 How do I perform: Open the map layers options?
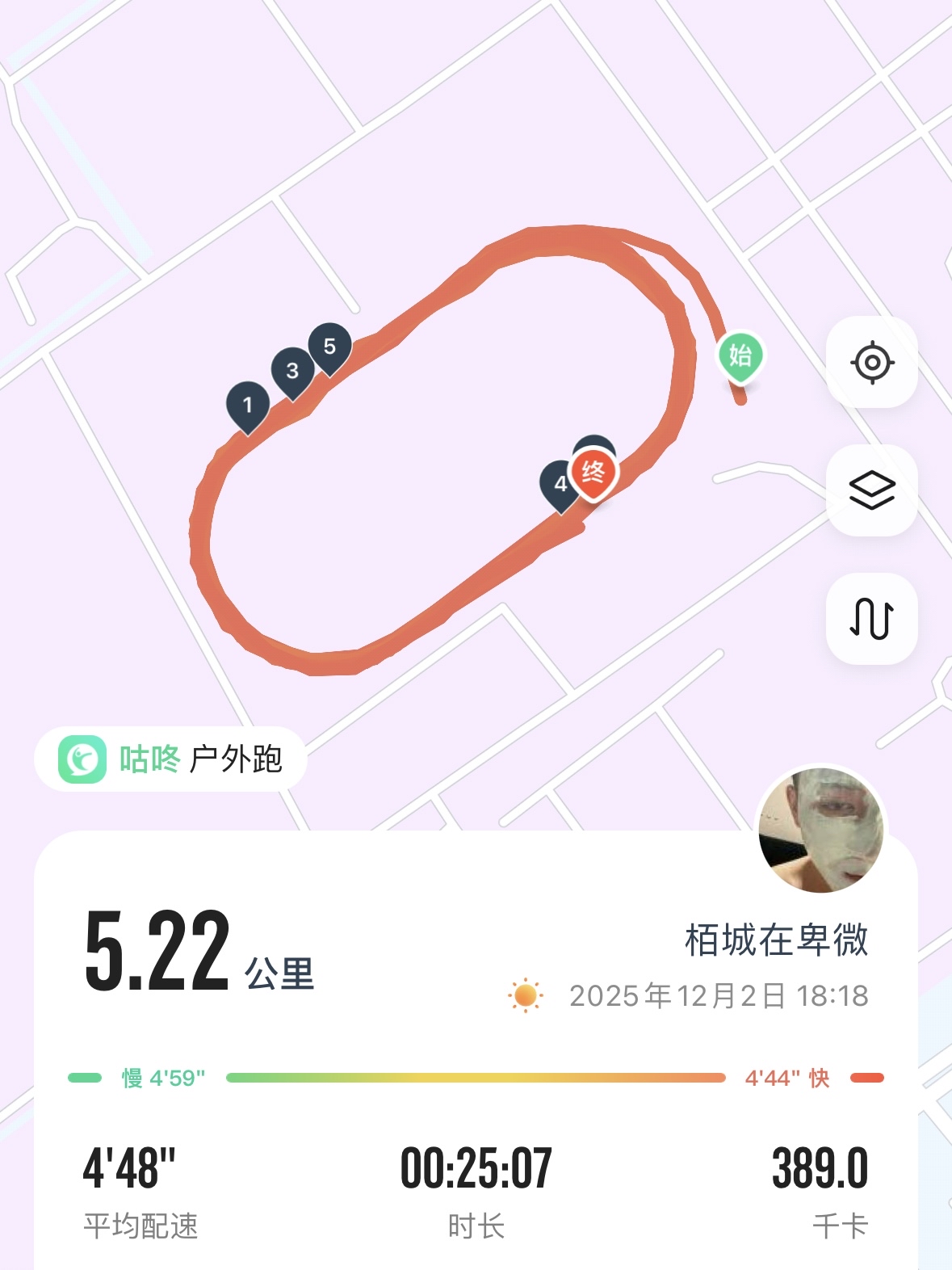[x=872, y=490]
